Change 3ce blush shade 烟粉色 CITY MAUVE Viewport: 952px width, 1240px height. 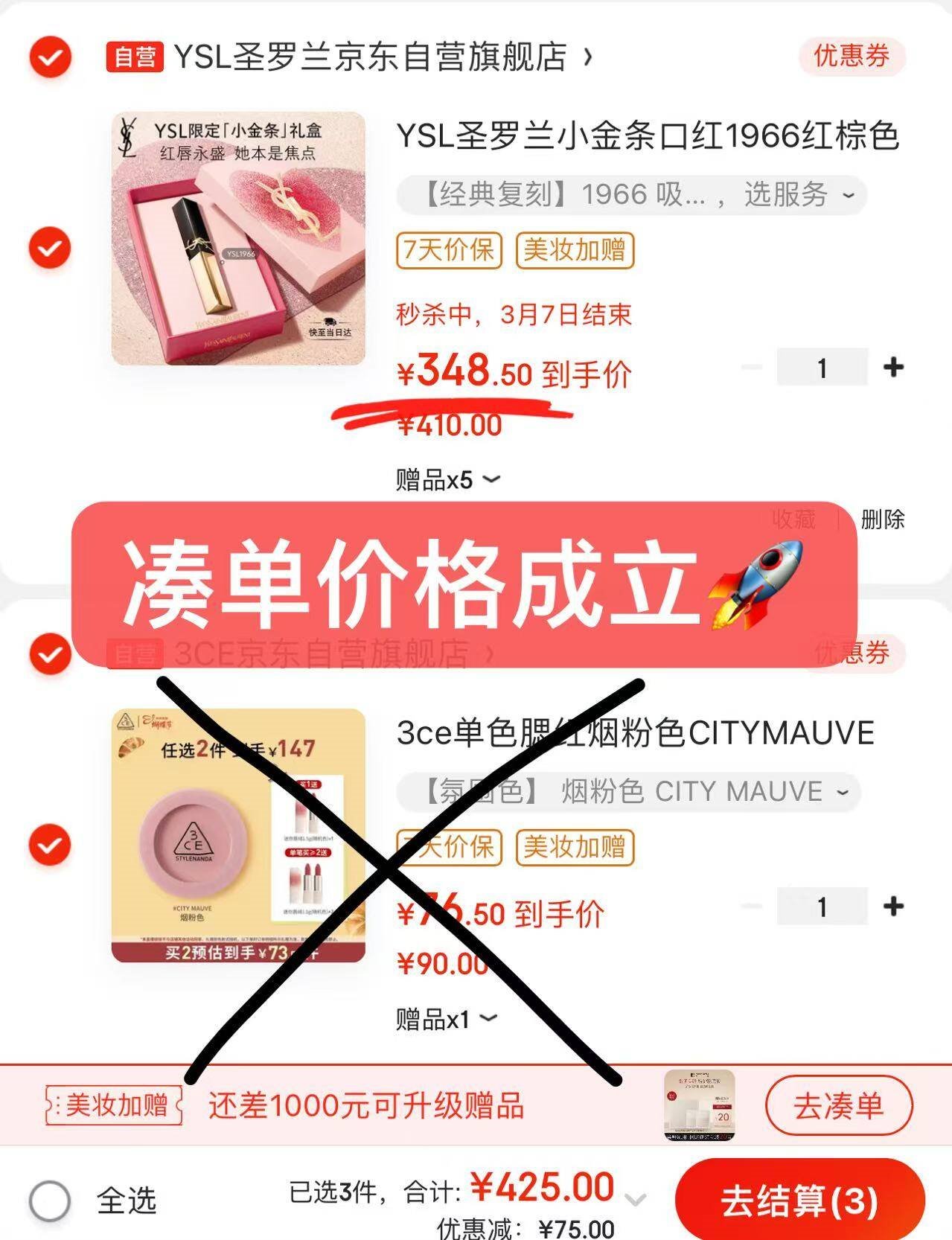(x=629, y=791)
